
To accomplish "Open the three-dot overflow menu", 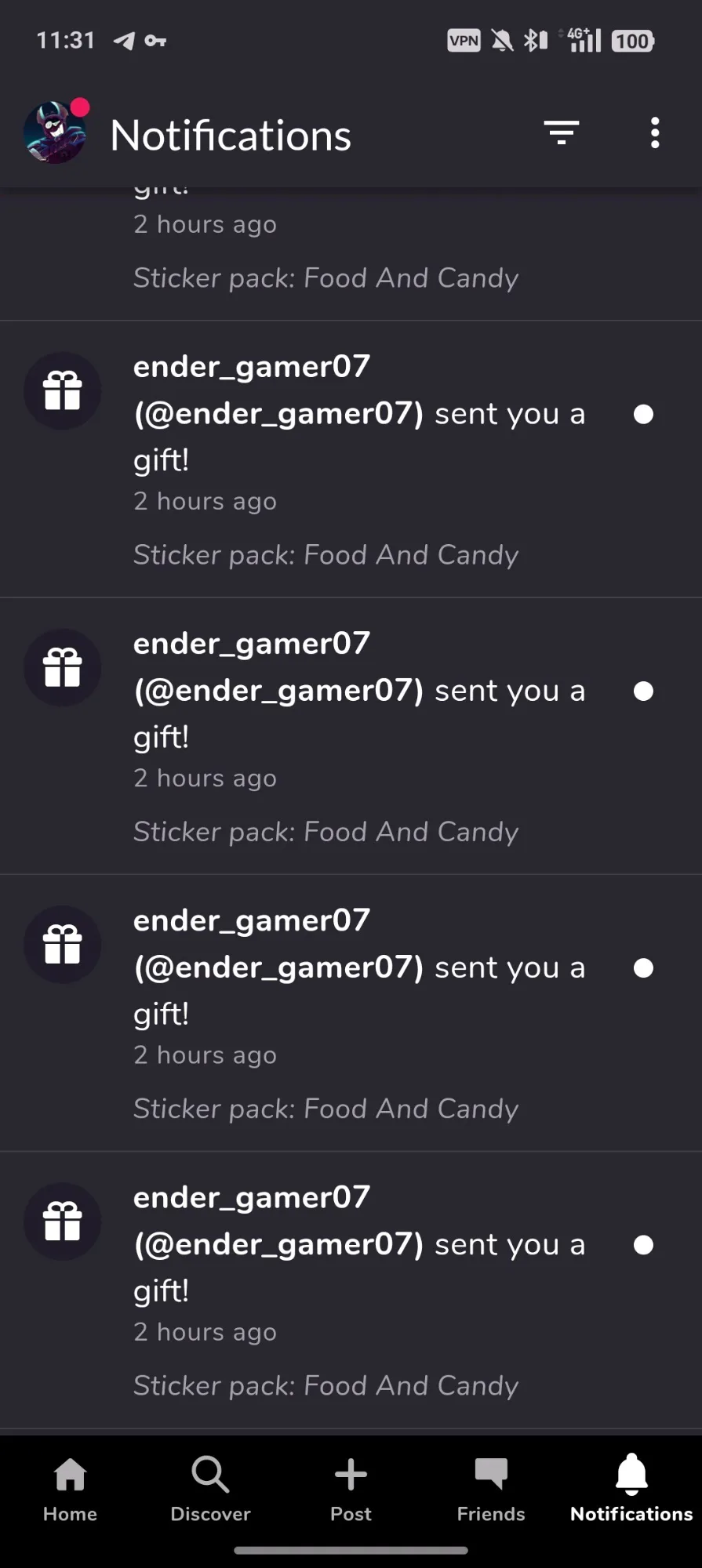I will [655, 132].
